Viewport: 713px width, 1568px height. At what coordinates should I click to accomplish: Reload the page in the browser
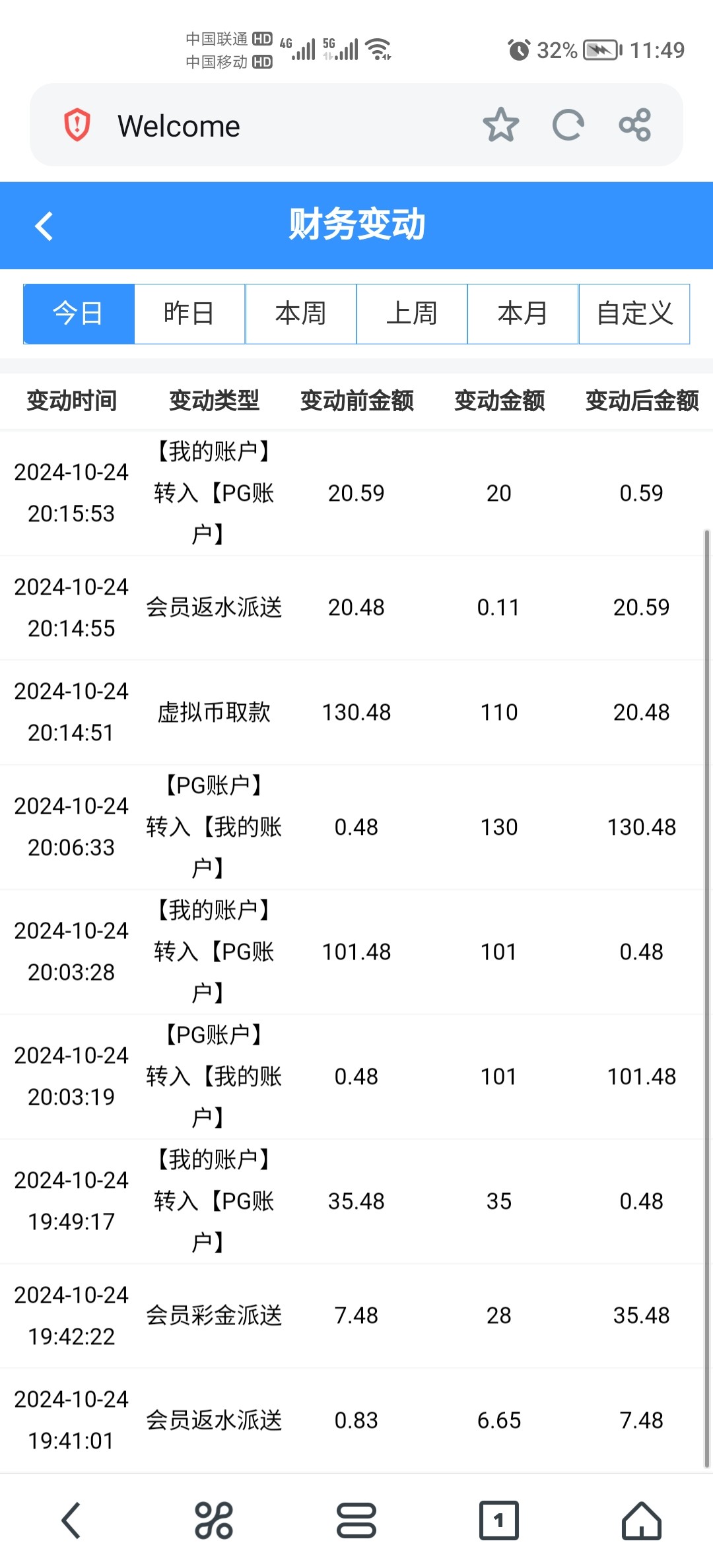pos(568,125)
